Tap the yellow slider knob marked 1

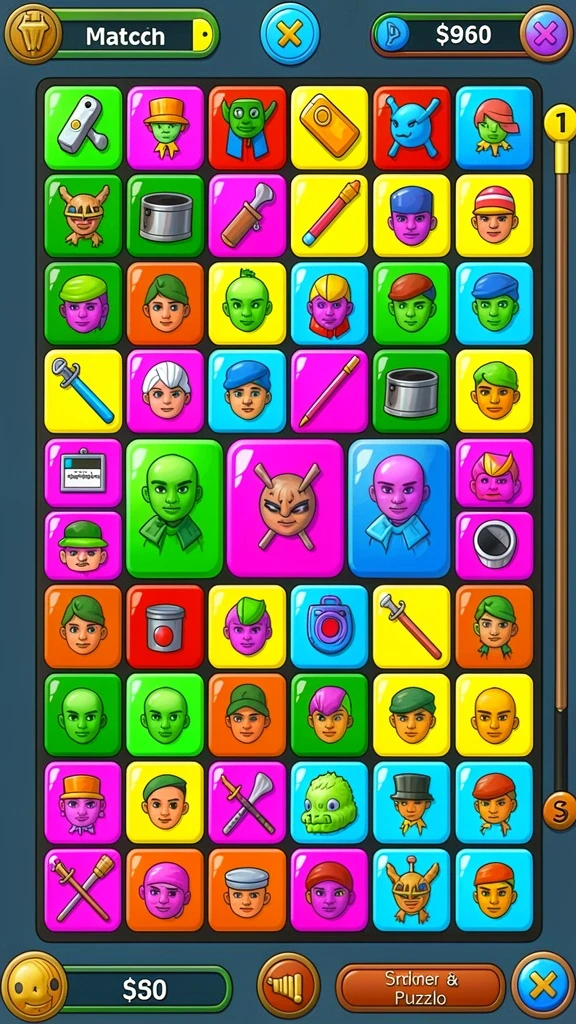pyautogui.click(x=560, y=122)
